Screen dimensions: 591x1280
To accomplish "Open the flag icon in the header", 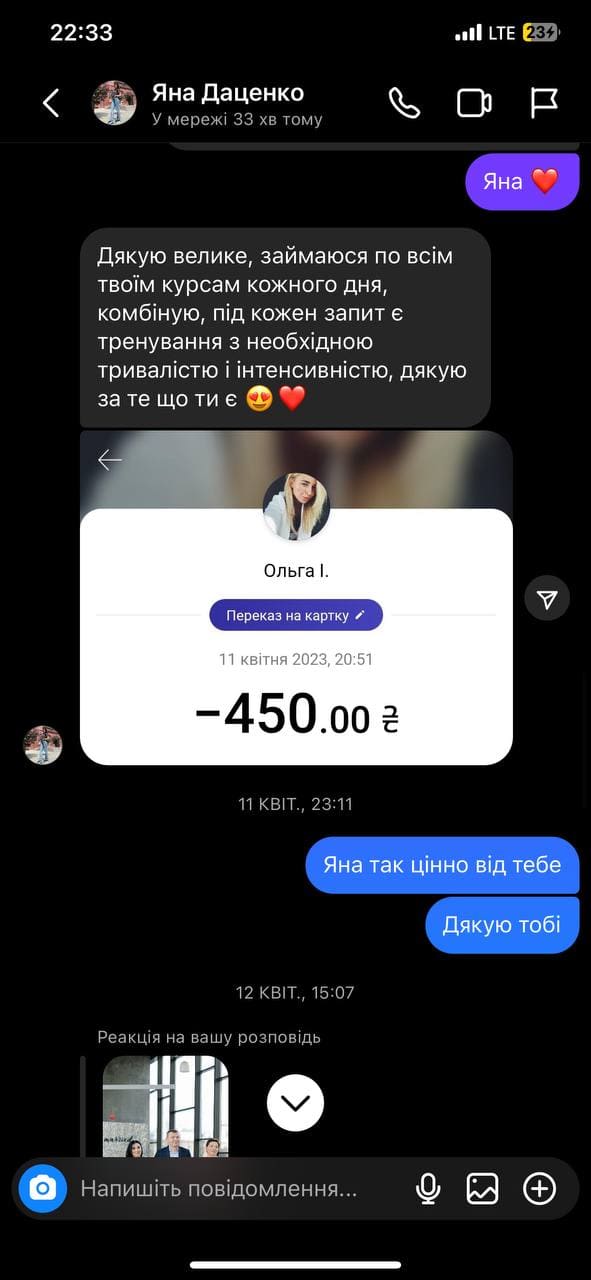I will tap(544, 103).
